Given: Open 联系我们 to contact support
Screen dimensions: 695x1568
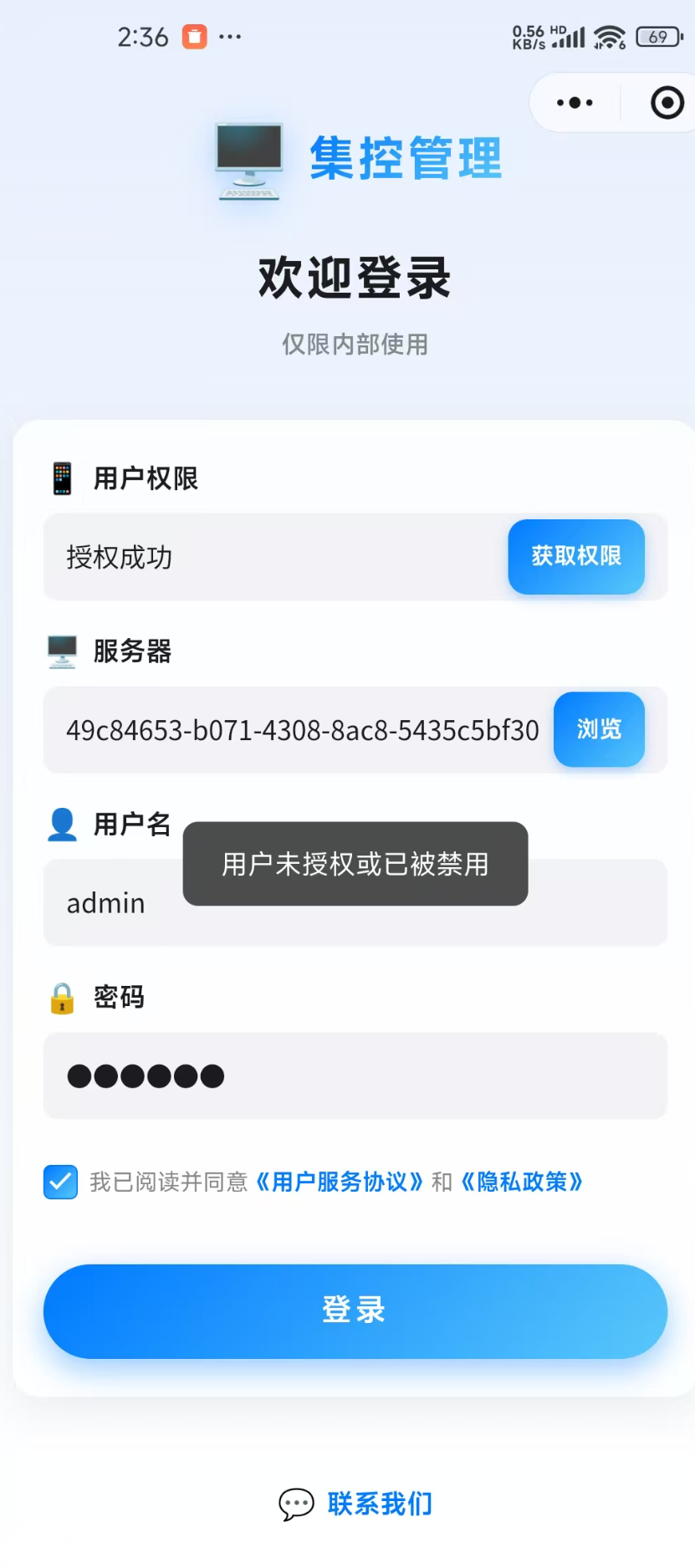Looking at the screenshot, I should point(380,1504).
